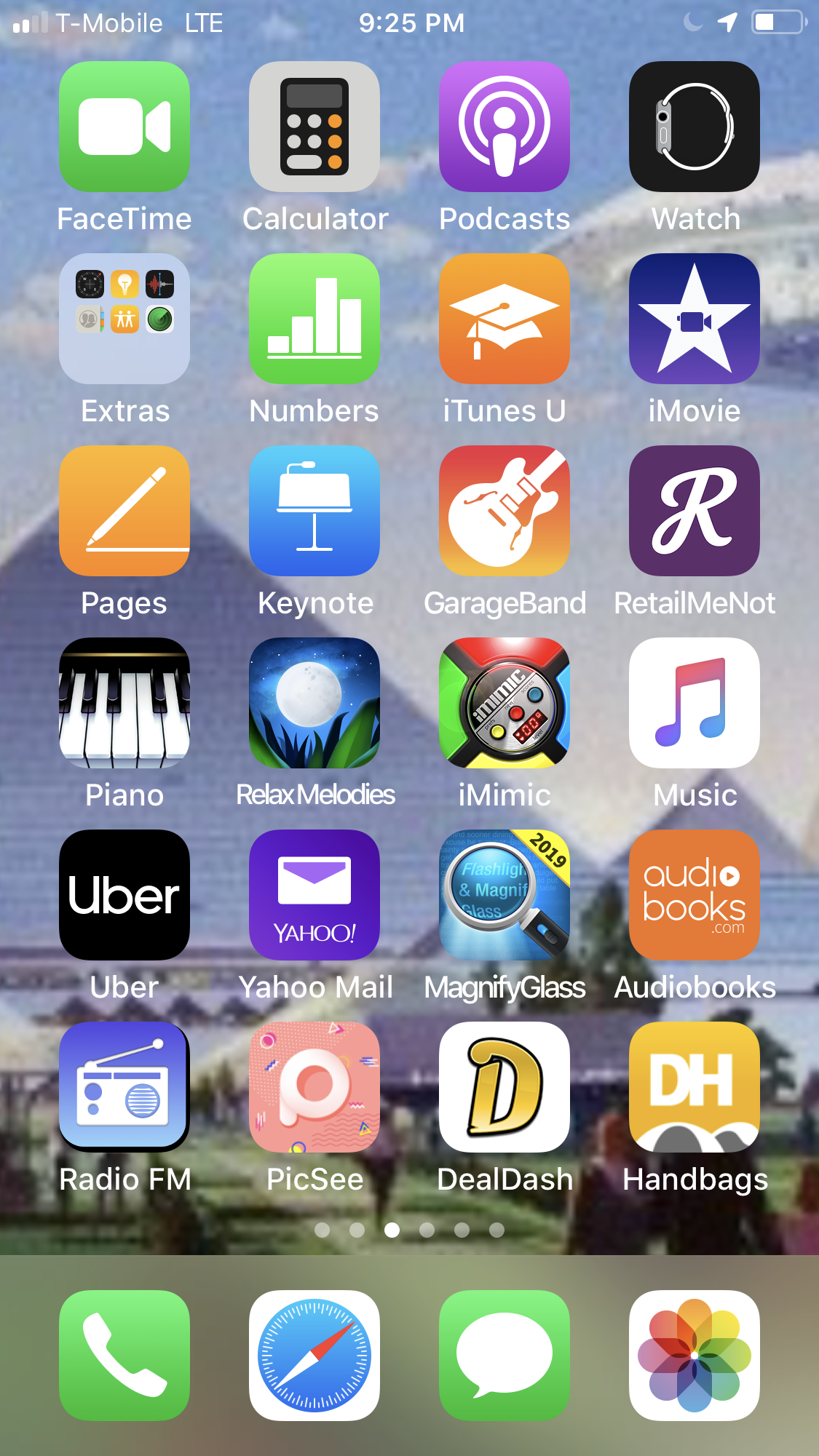Open the Photos app in the dock

[695, 1356]
